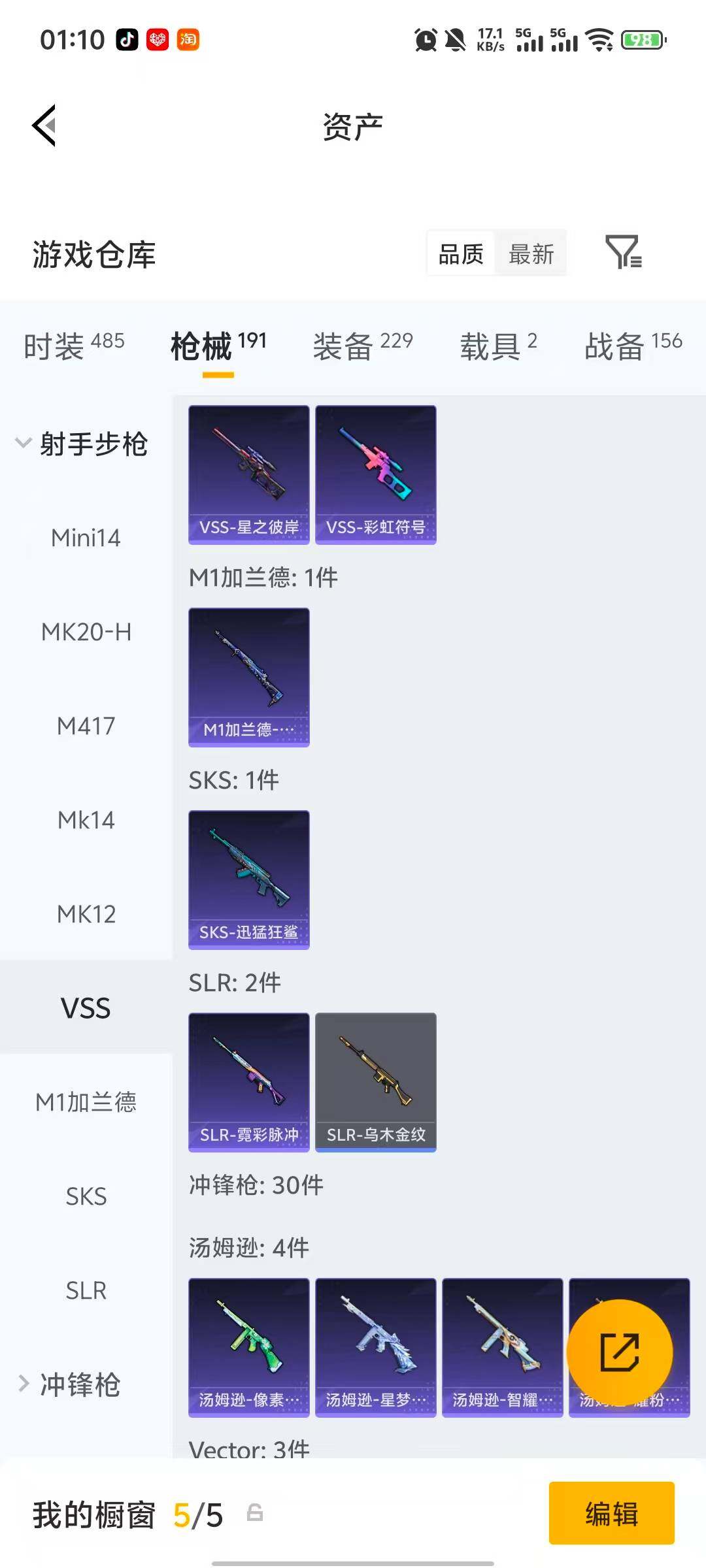Screen dimensions: 706x1568
Task: View battery level indicator showing 98
Action: (641, 41)
